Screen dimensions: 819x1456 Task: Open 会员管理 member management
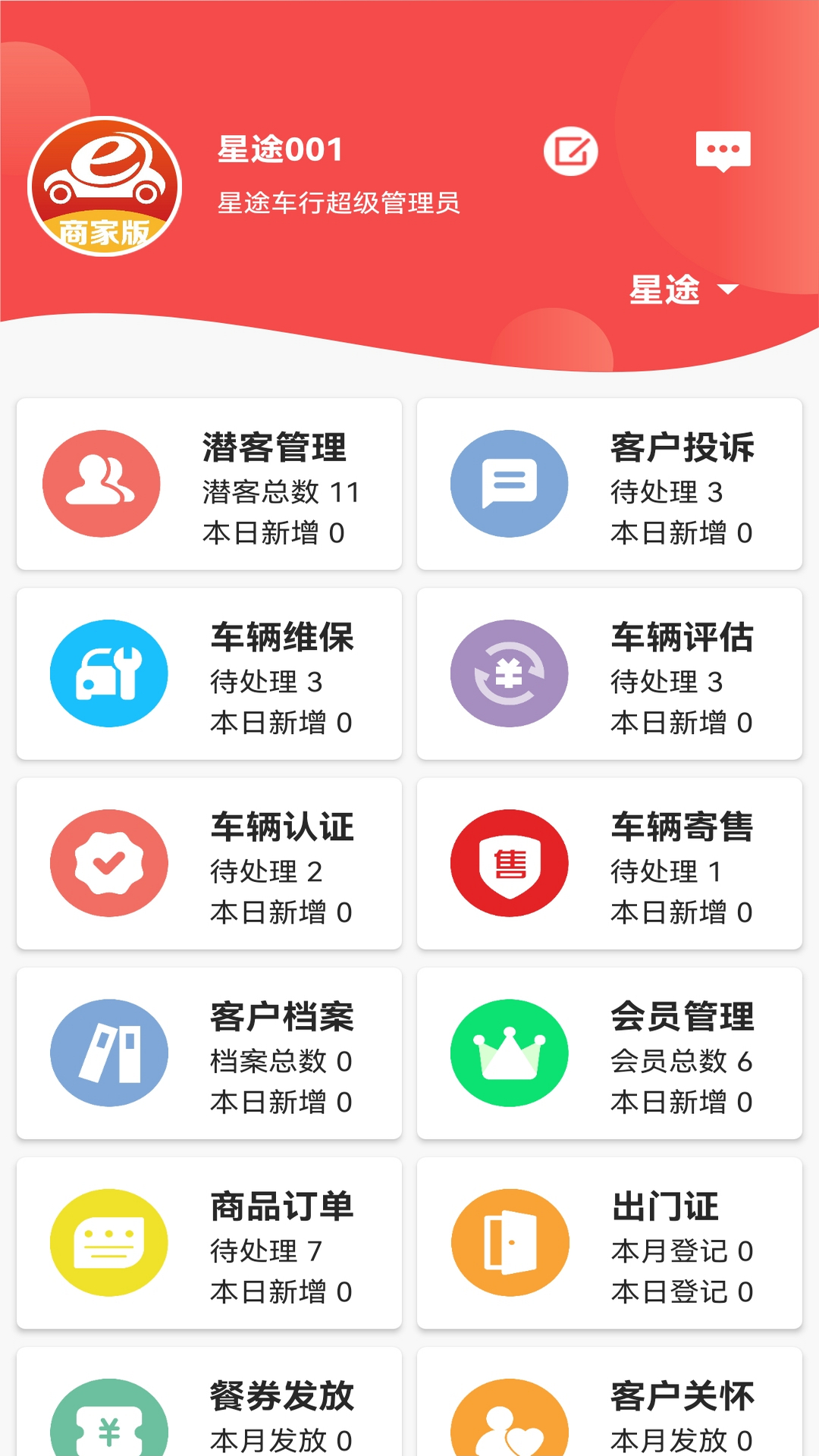(610, 1053)
